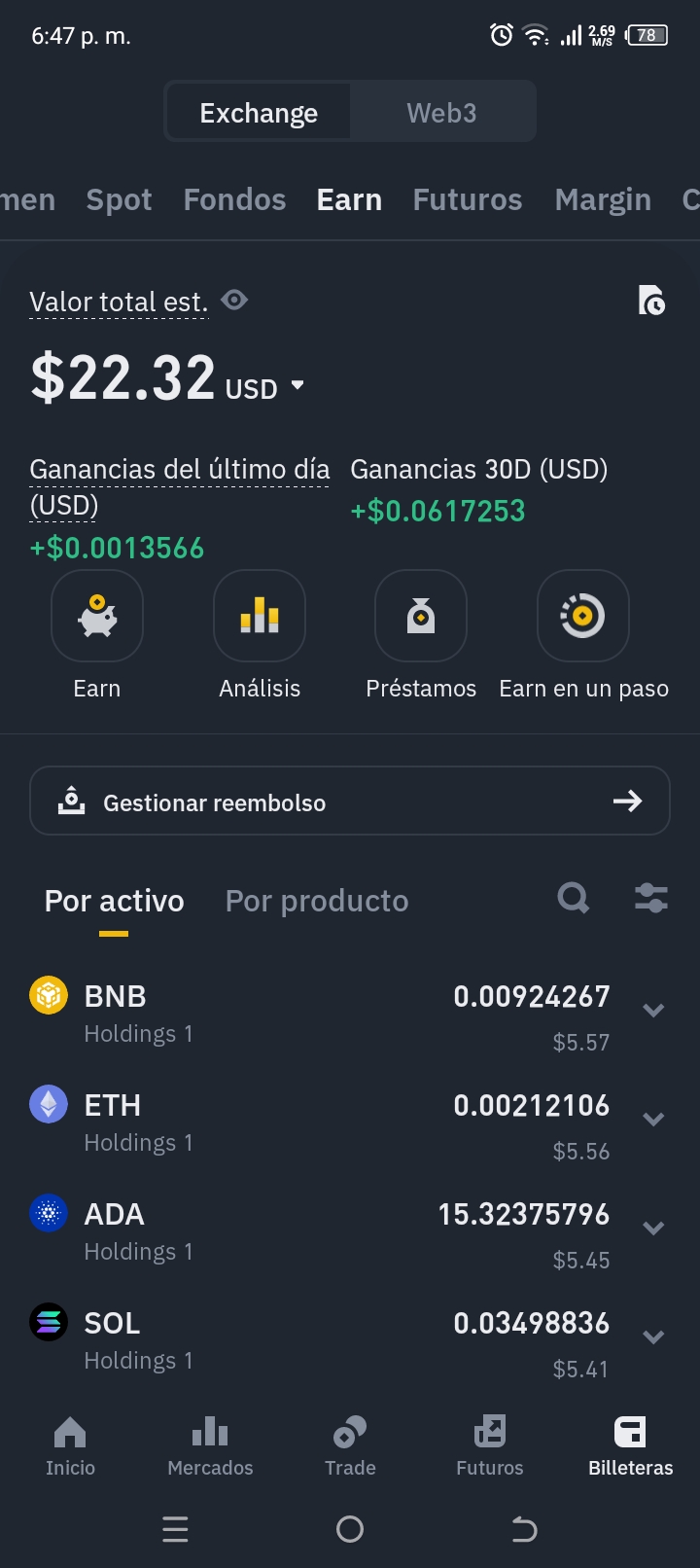The width and height of the screenshot is (700, 1568).
Task: Open the asset list filter settings
Action: (x=650, y=898)
